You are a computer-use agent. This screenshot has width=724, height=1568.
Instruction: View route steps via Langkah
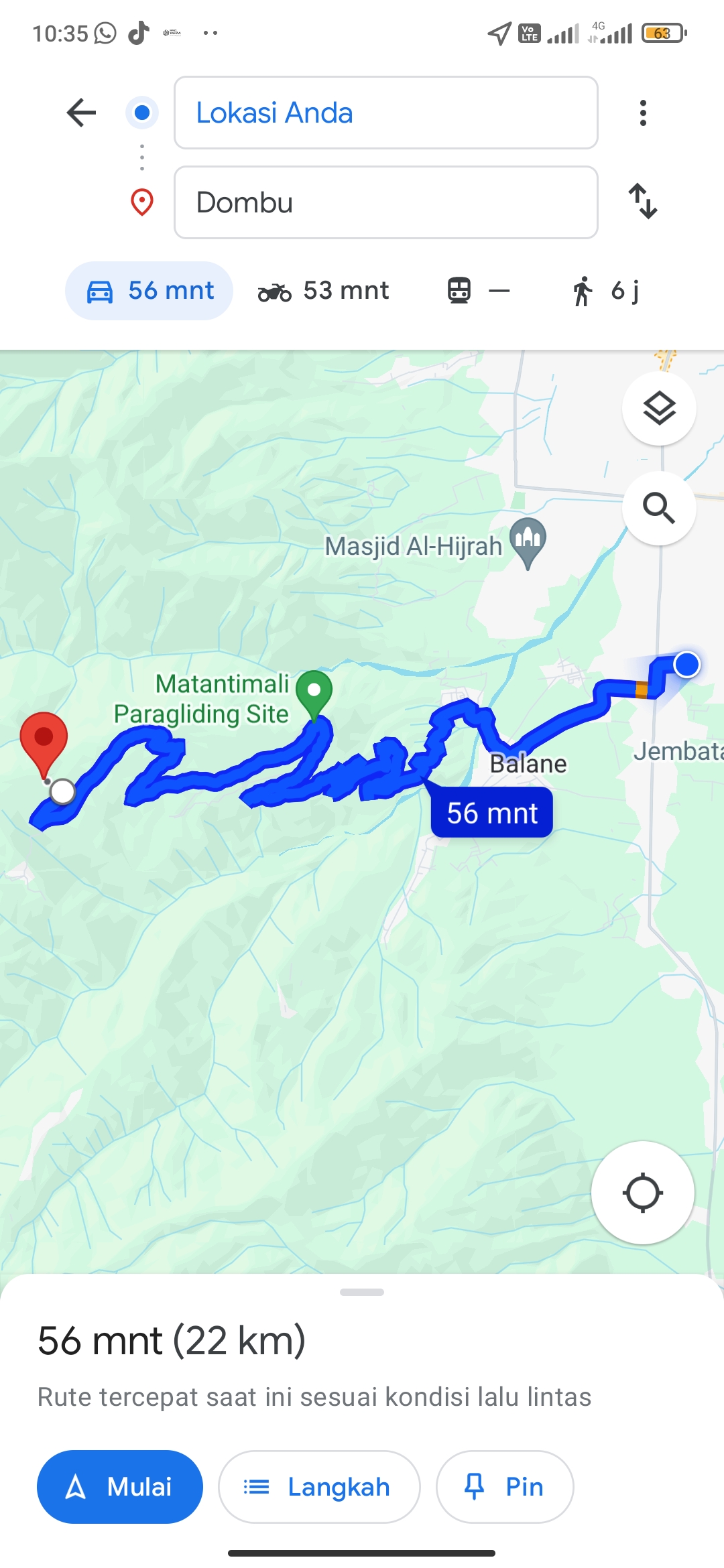click(319, 1487)
